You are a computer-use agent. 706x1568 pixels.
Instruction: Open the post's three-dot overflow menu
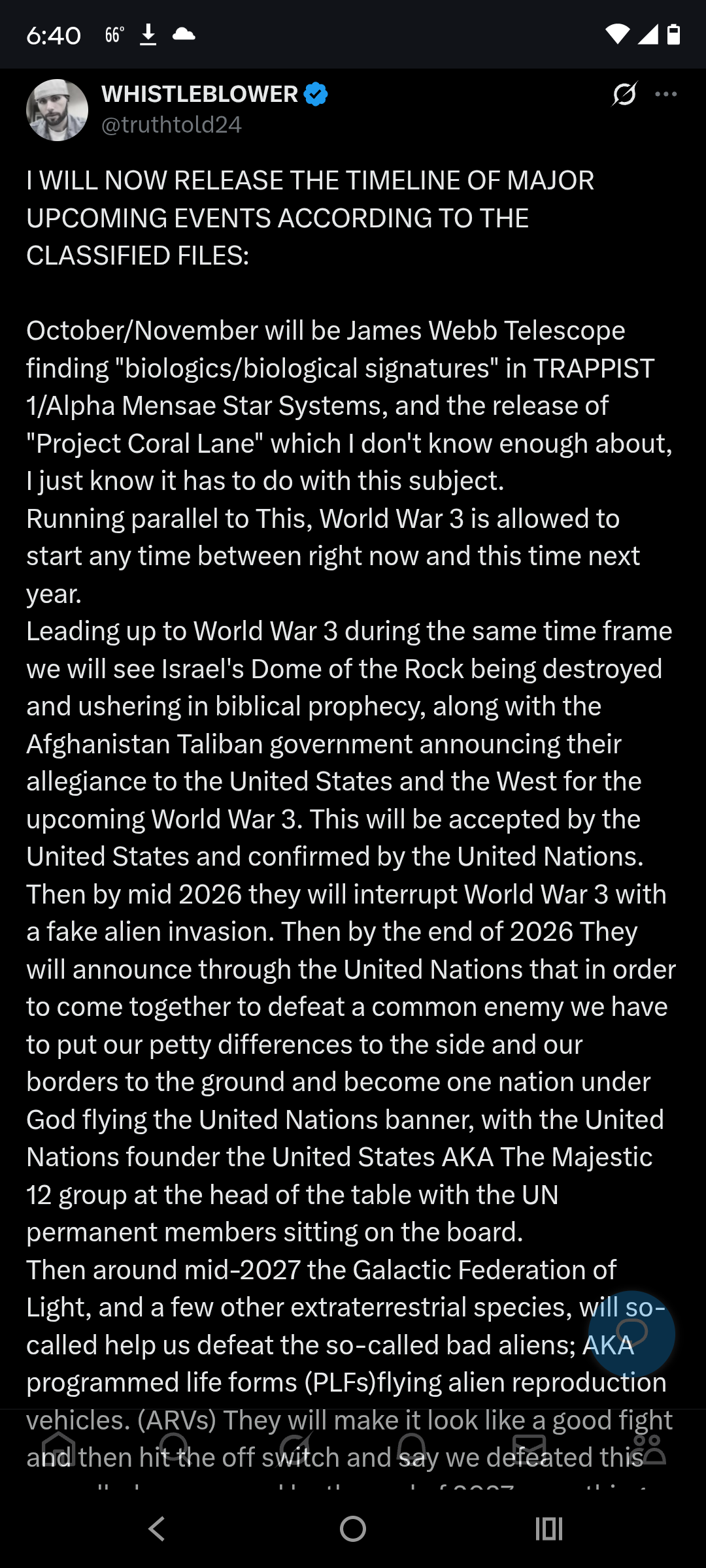pos(666,94)
